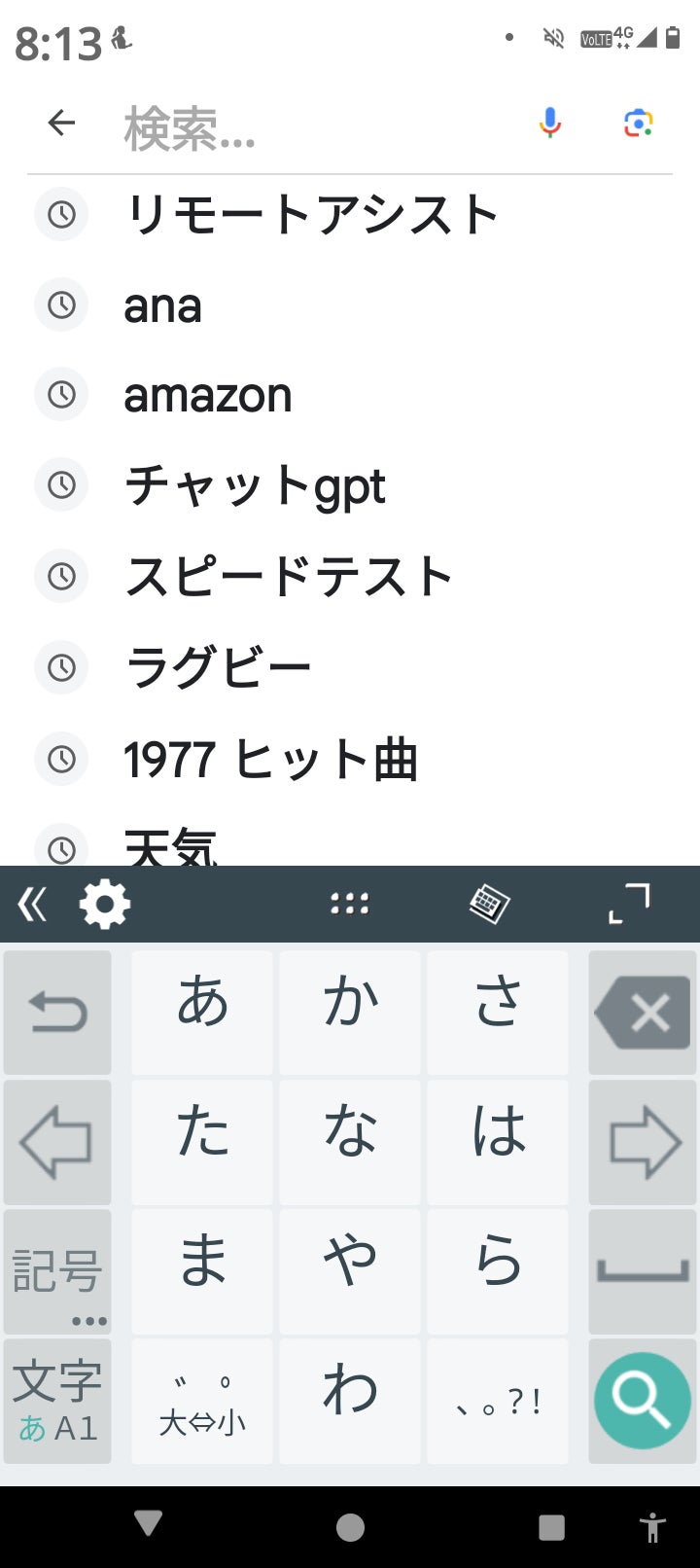Open the スピードテスト search suggestion
The image size is (700, 1568).
tap(290, 576)
